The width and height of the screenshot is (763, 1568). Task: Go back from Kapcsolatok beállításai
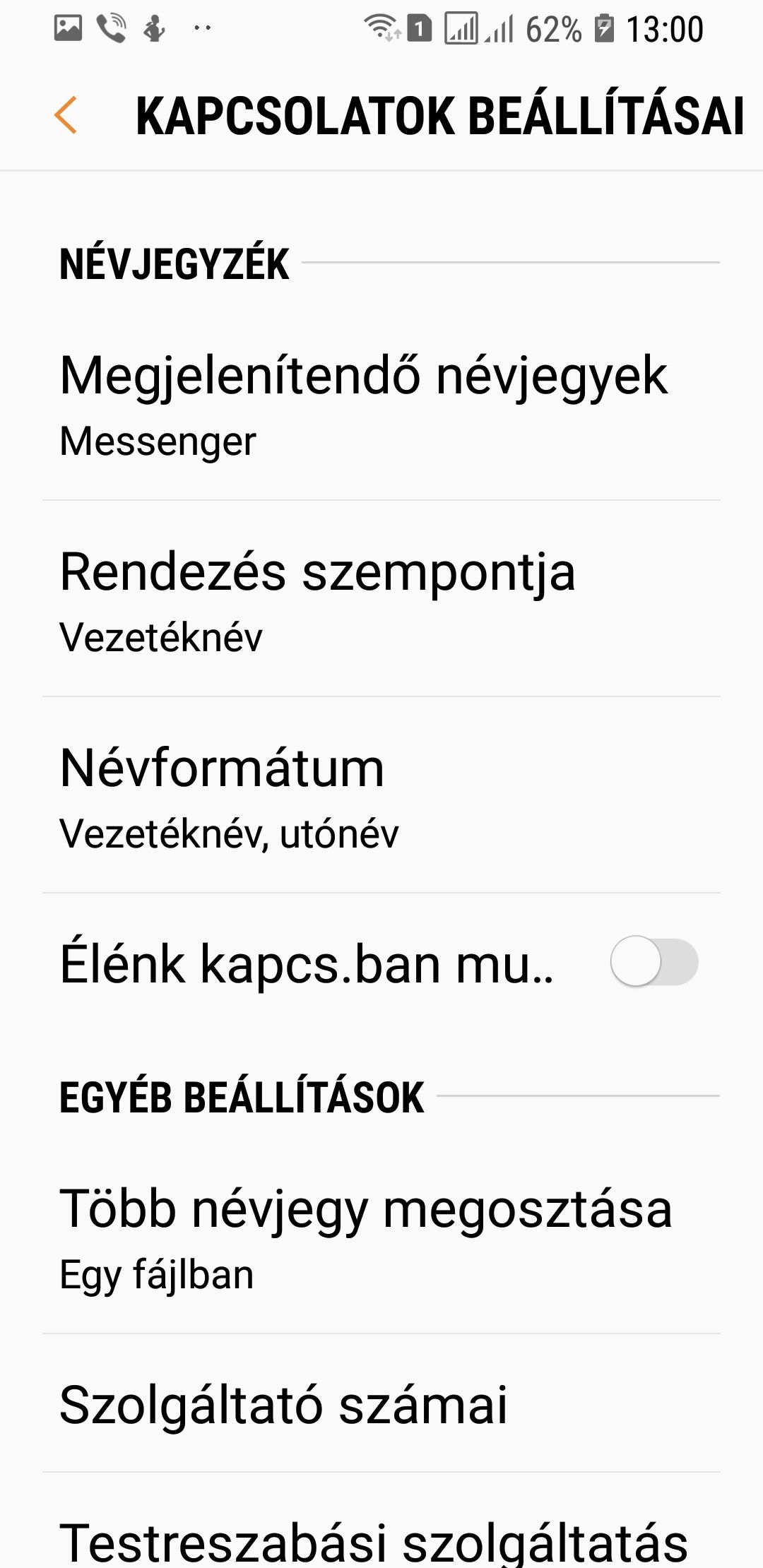tap(65, 115)
